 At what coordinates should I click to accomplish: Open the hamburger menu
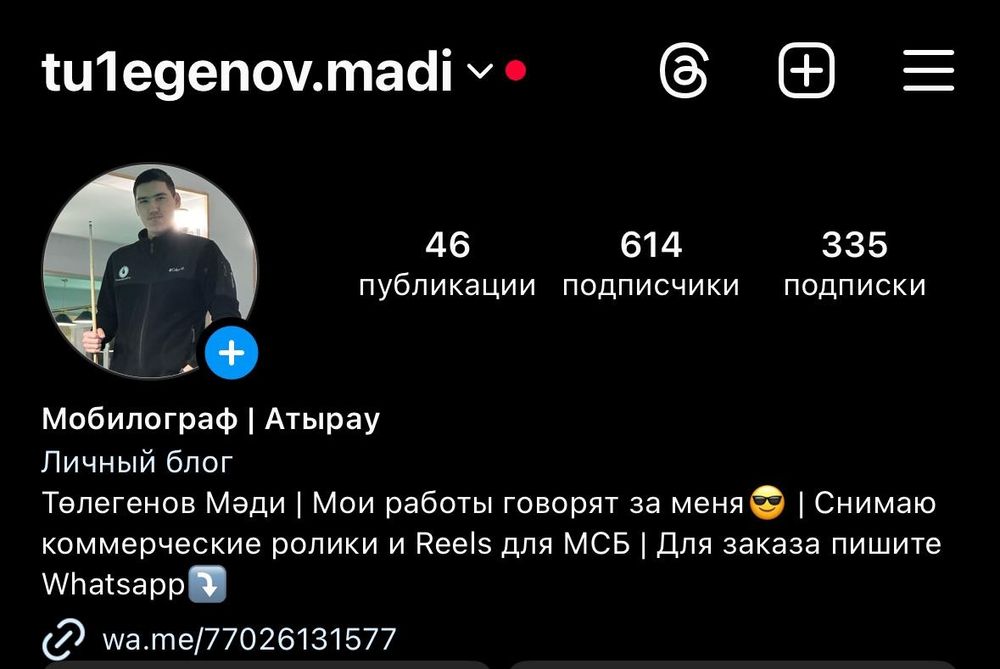pyautogui.click(x=928, y=72)
